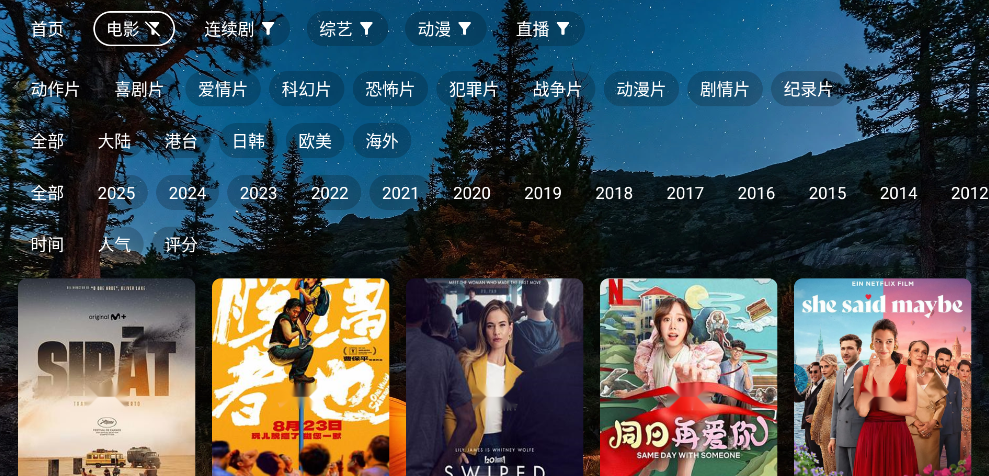Switch to the 连续剧 tab
The width and height of the screenshot is (989, 476).
coord(240,29)
